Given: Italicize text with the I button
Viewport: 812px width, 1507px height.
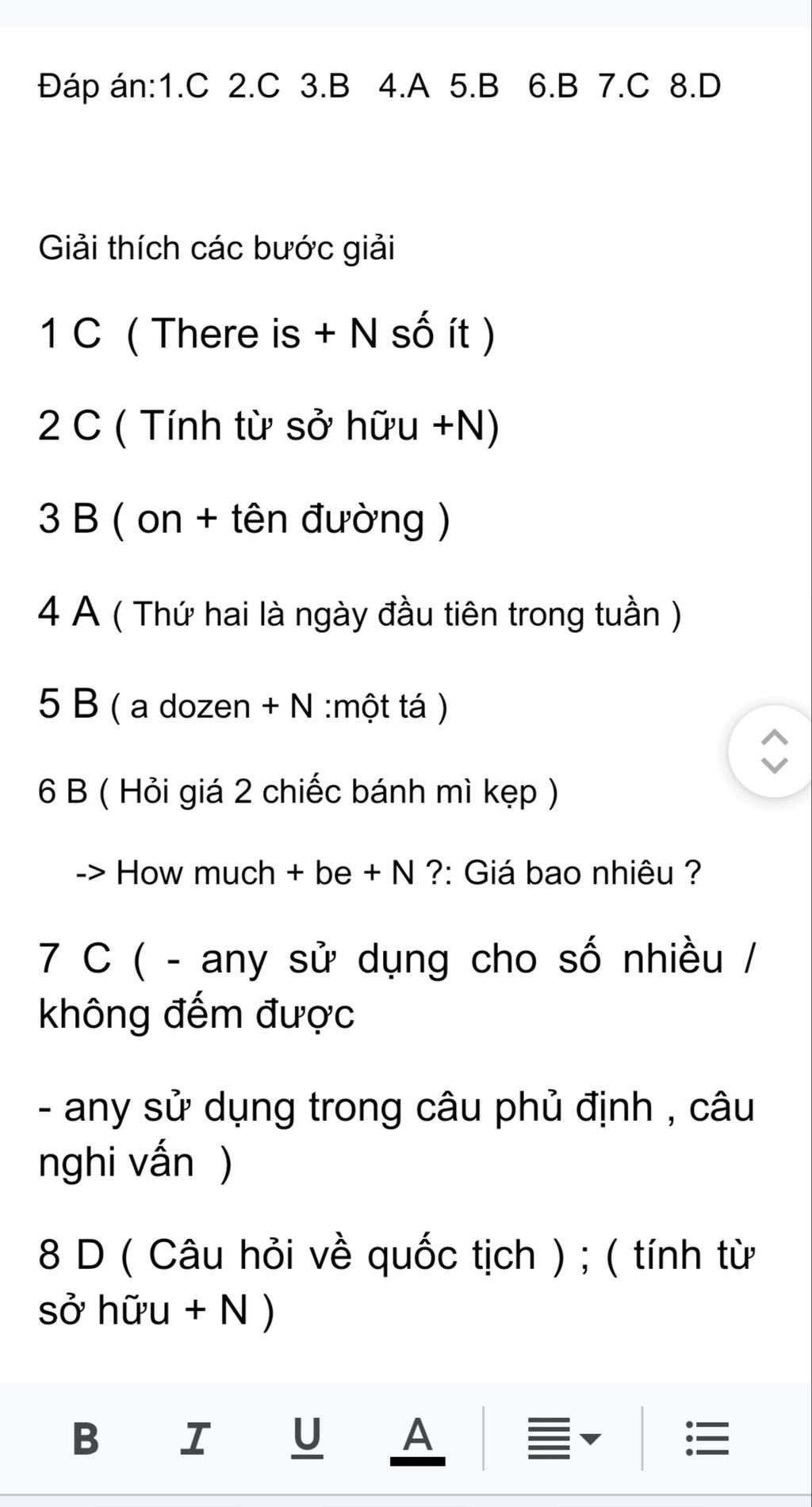Looking at the screenshot, I should pos(195,1438).
